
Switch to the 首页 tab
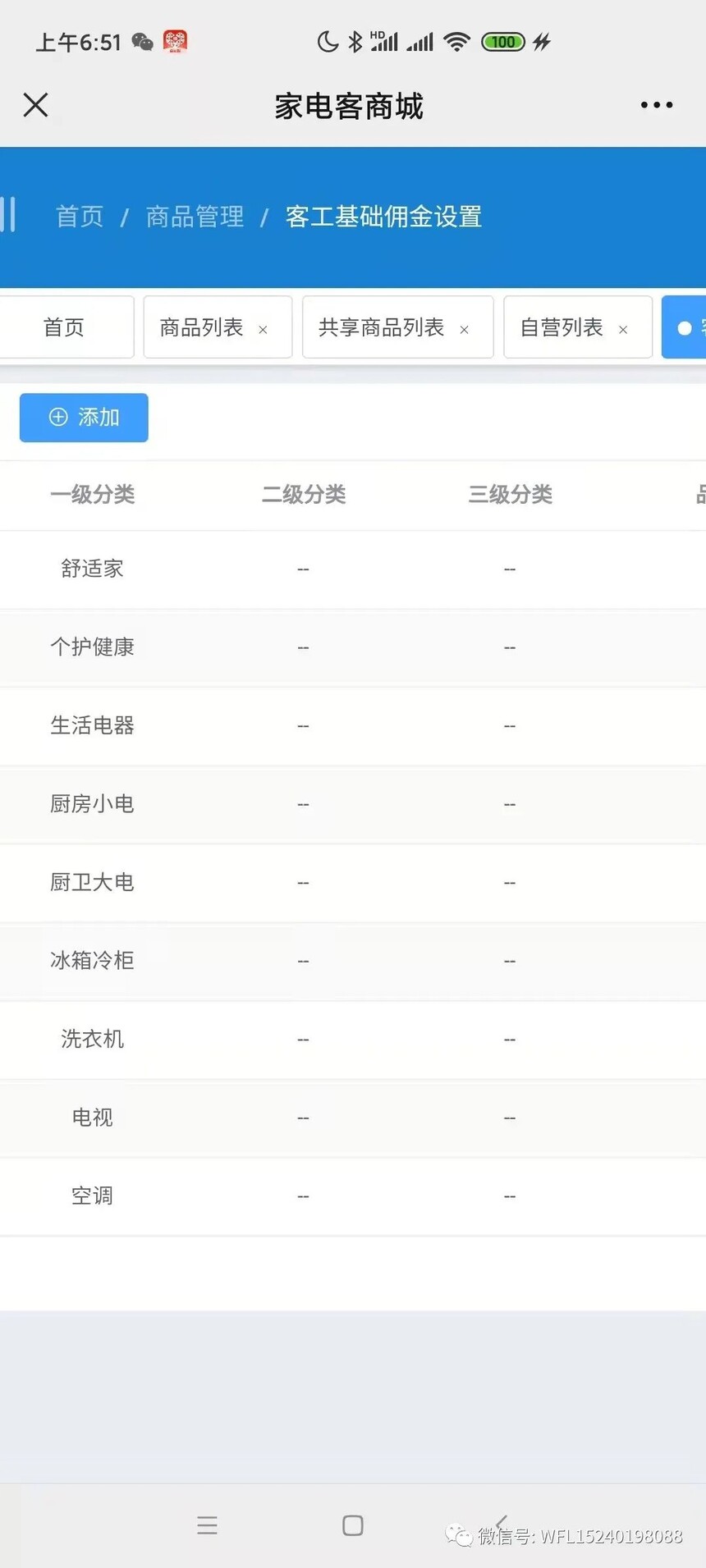(x=64, y=327)
